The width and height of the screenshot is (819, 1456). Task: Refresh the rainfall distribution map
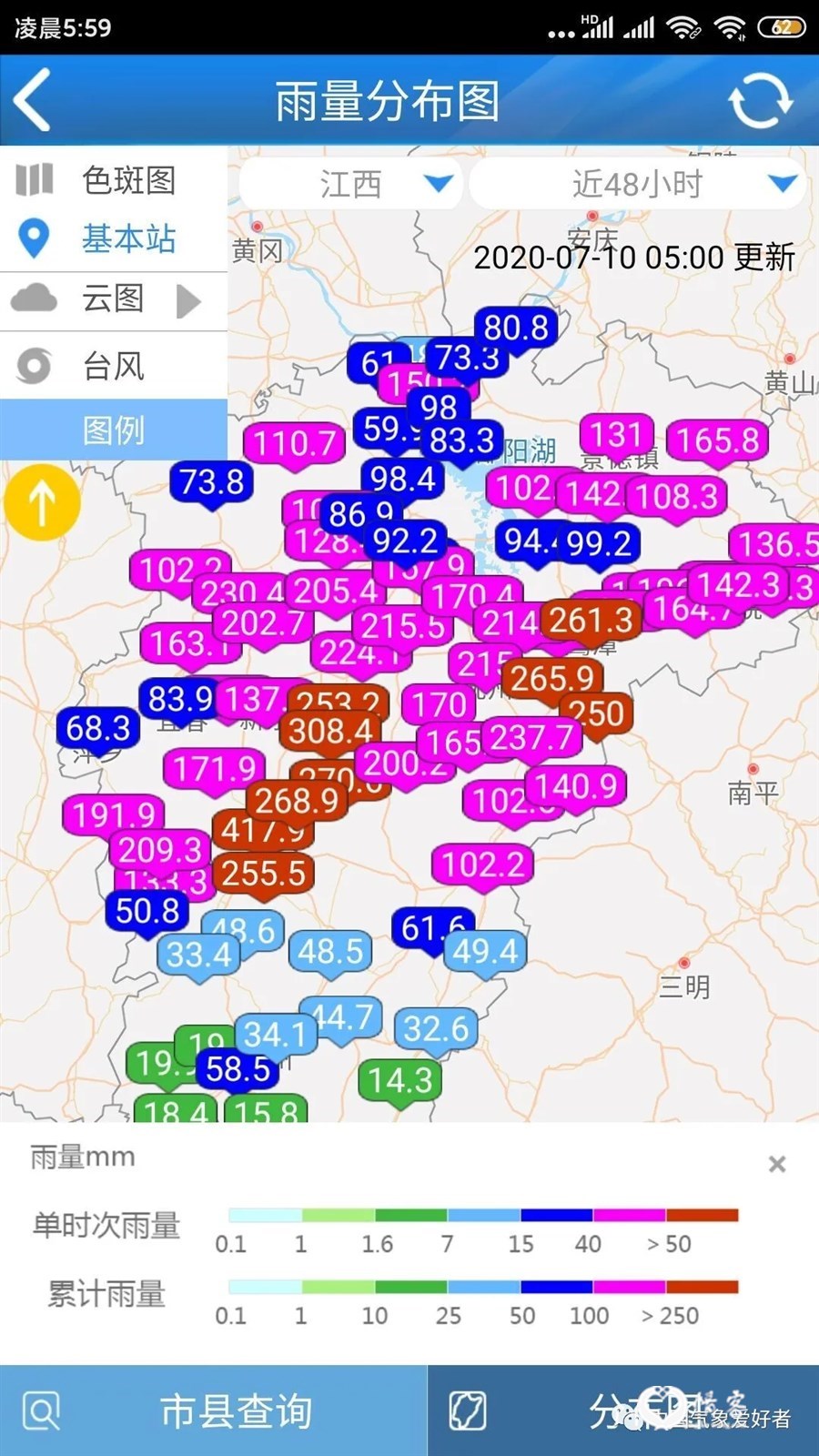pos(761,100)
